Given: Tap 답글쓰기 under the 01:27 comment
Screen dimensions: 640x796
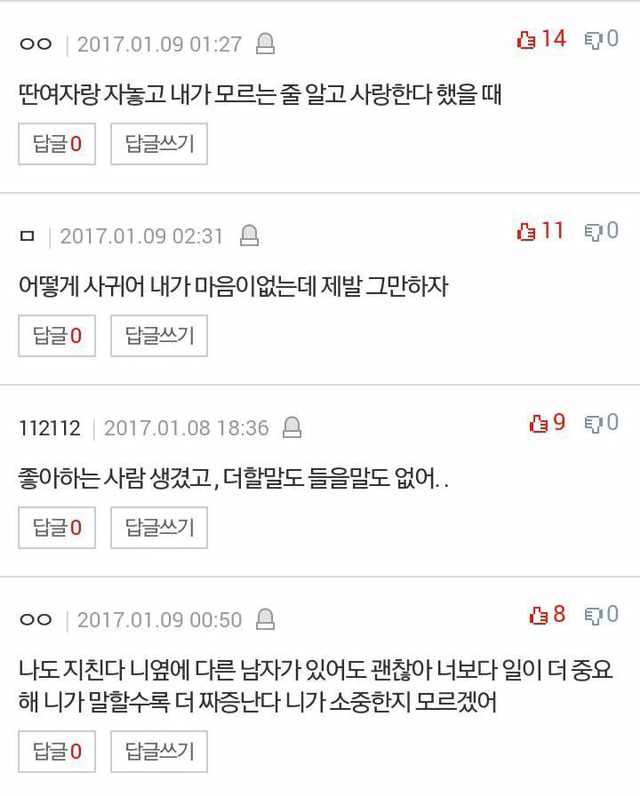Looking at the screenshot, I should pos(158,145).
